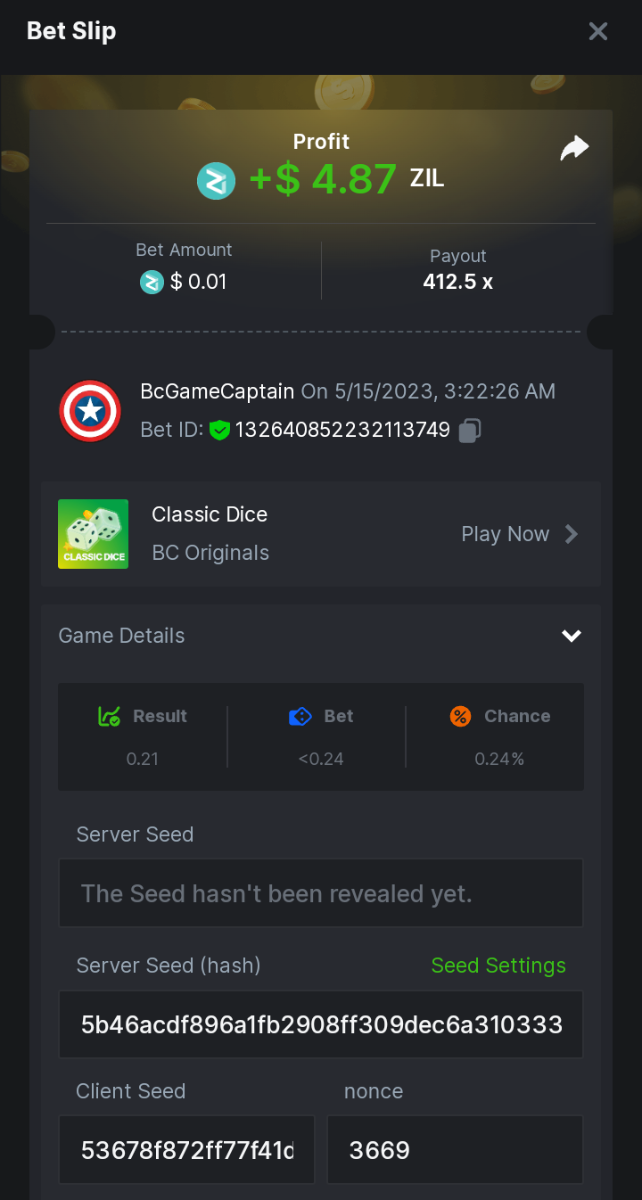Screen dimensions: 642x1200
Task: Collapse the Game Details section
Action: (571, 636)
